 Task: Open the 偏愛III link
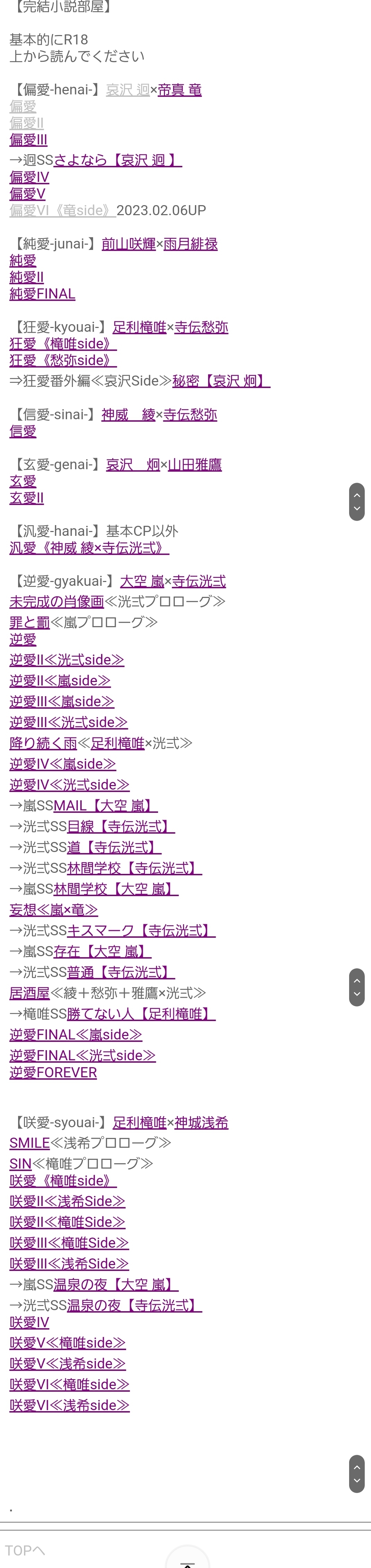tap(28, 140)
